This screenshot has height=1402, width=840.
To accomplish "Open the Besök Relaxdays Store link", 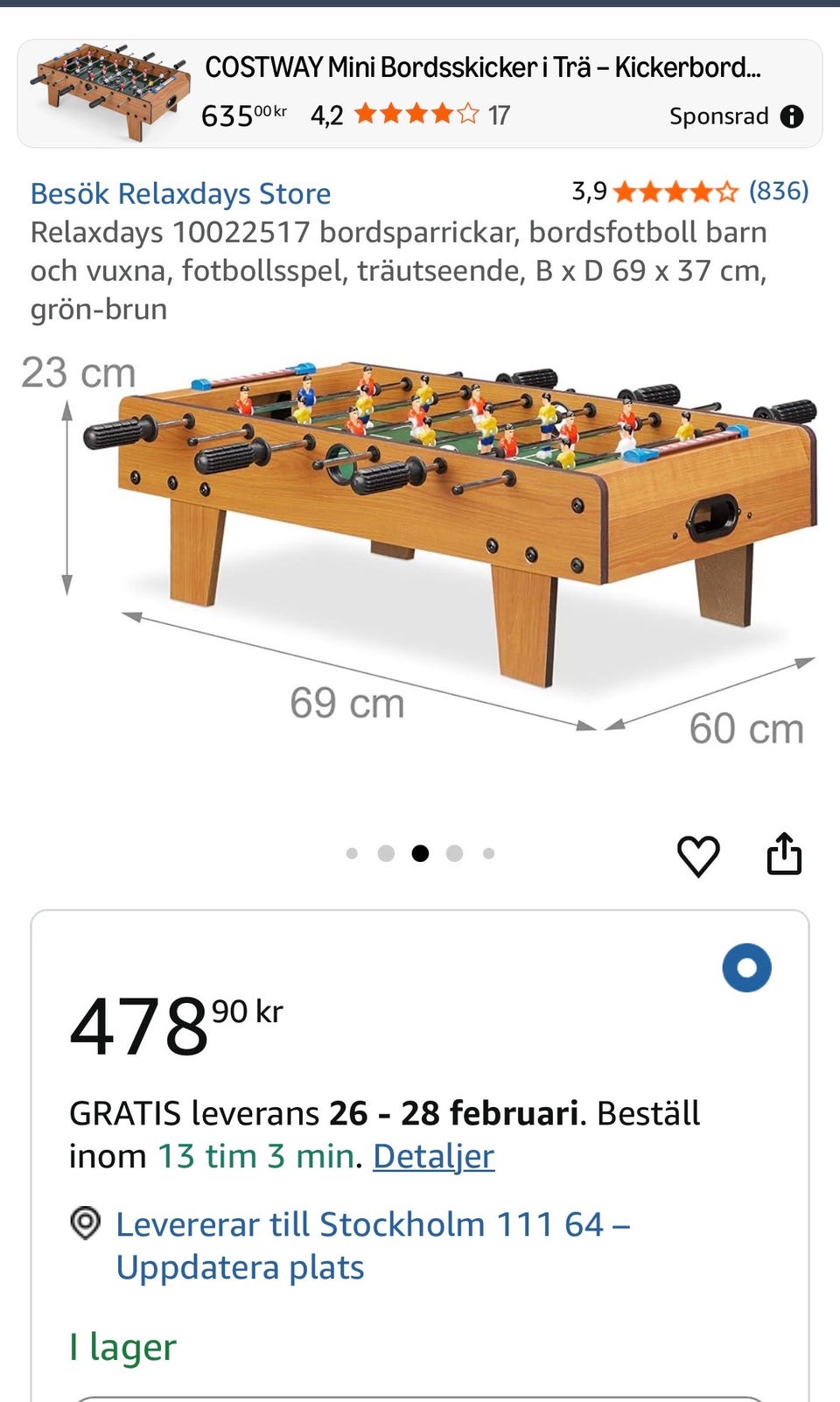I will 180,193.
